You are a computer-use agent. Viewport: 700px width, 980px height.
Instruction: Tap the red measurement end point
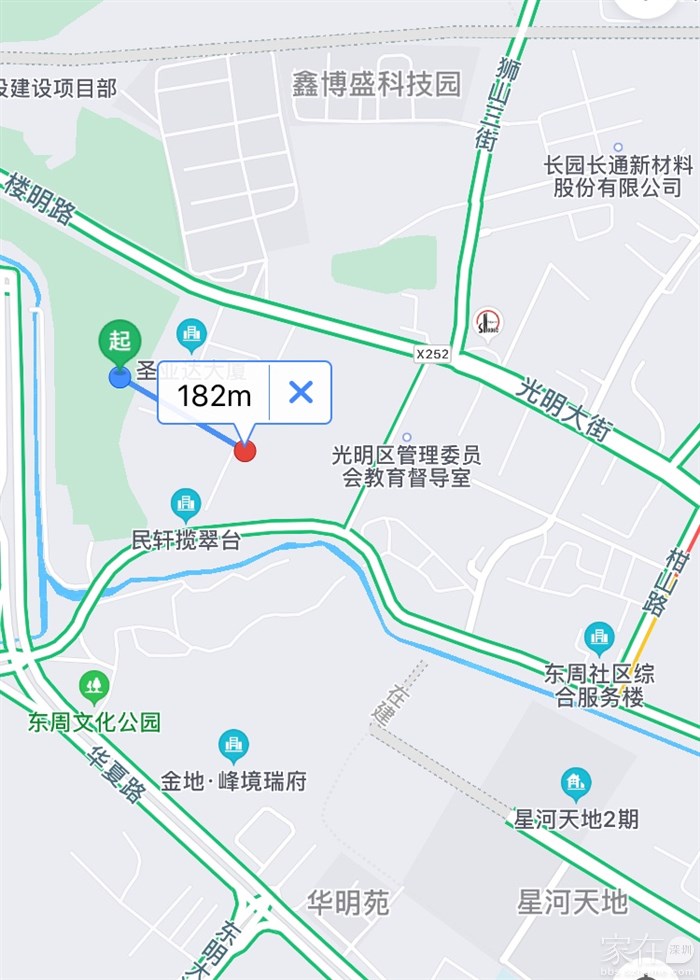[245, 451]
